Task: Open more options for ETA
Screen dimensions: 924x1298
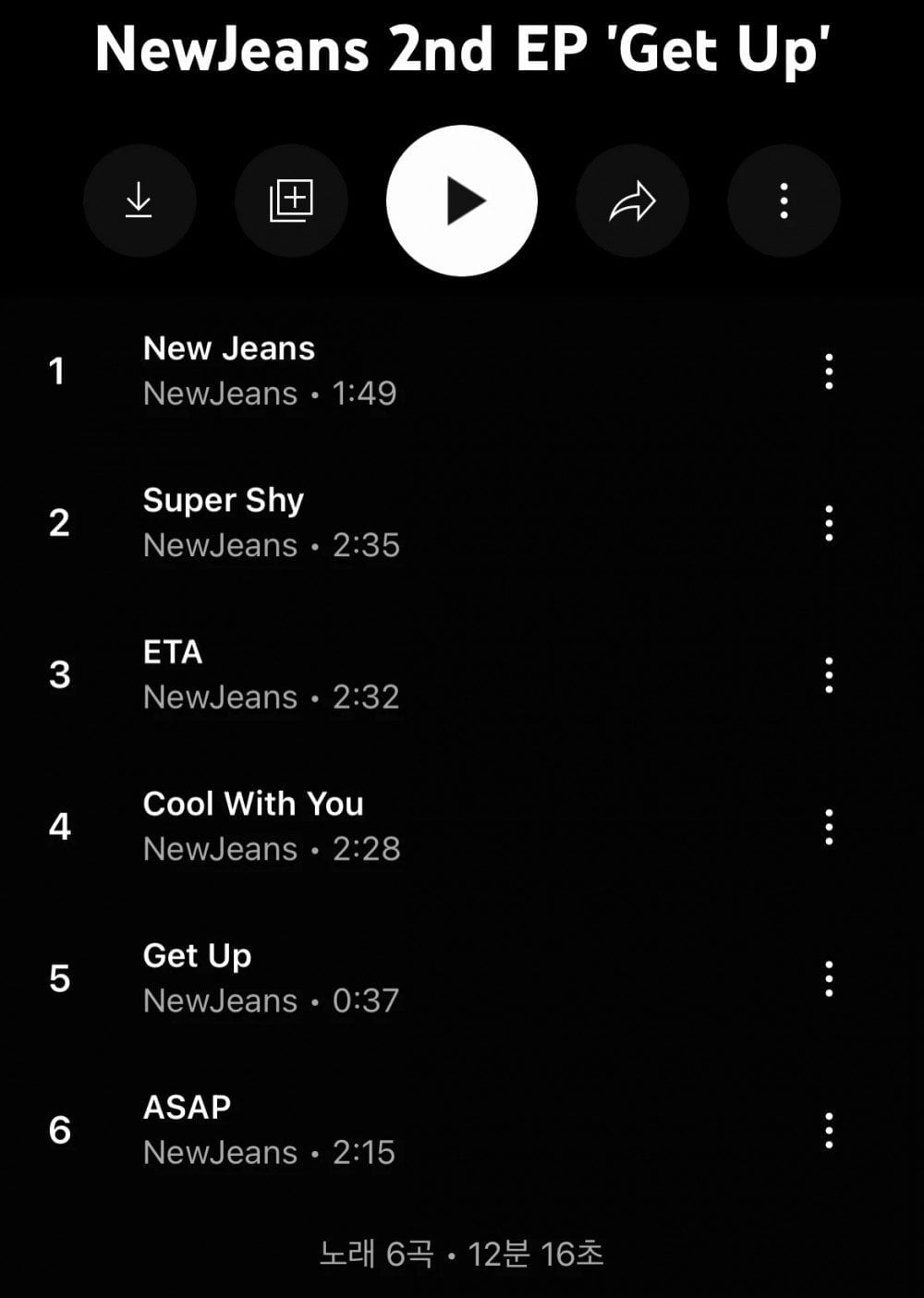Action: point(829,675)
